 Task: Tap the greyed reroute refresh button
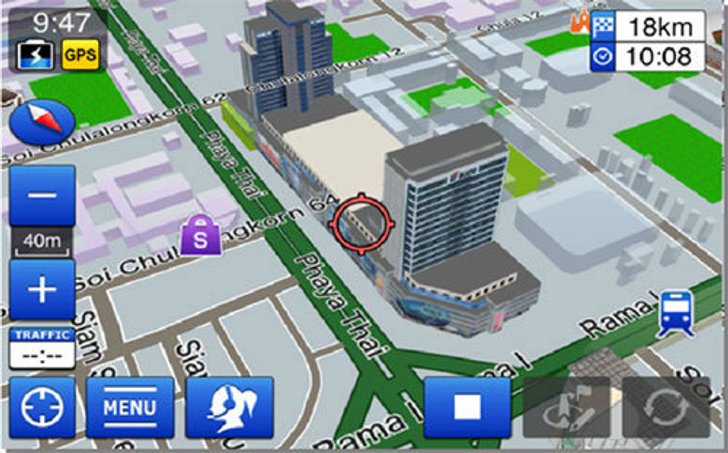tap(666, 407)
